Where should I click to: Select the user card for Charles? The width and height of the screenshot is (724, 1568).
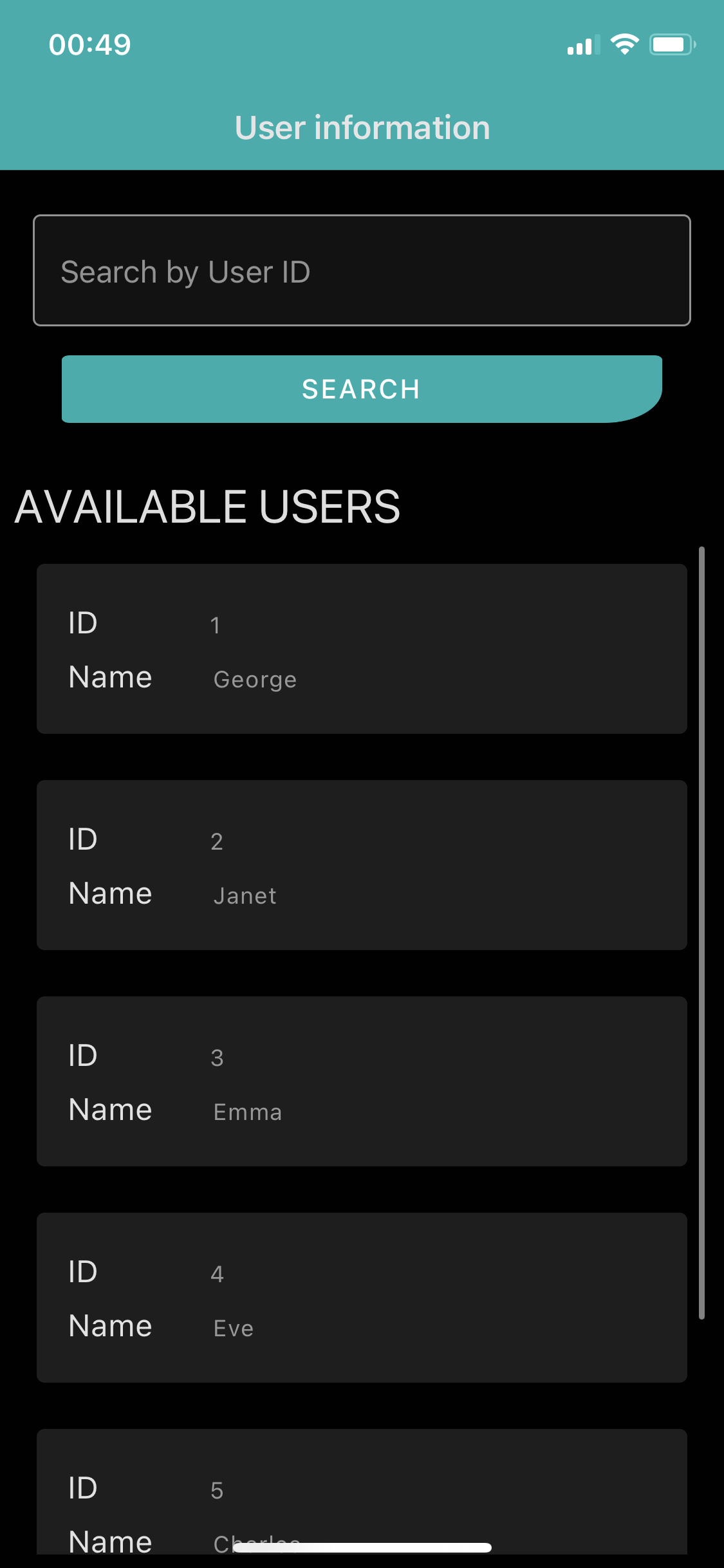click(362, 1500)
